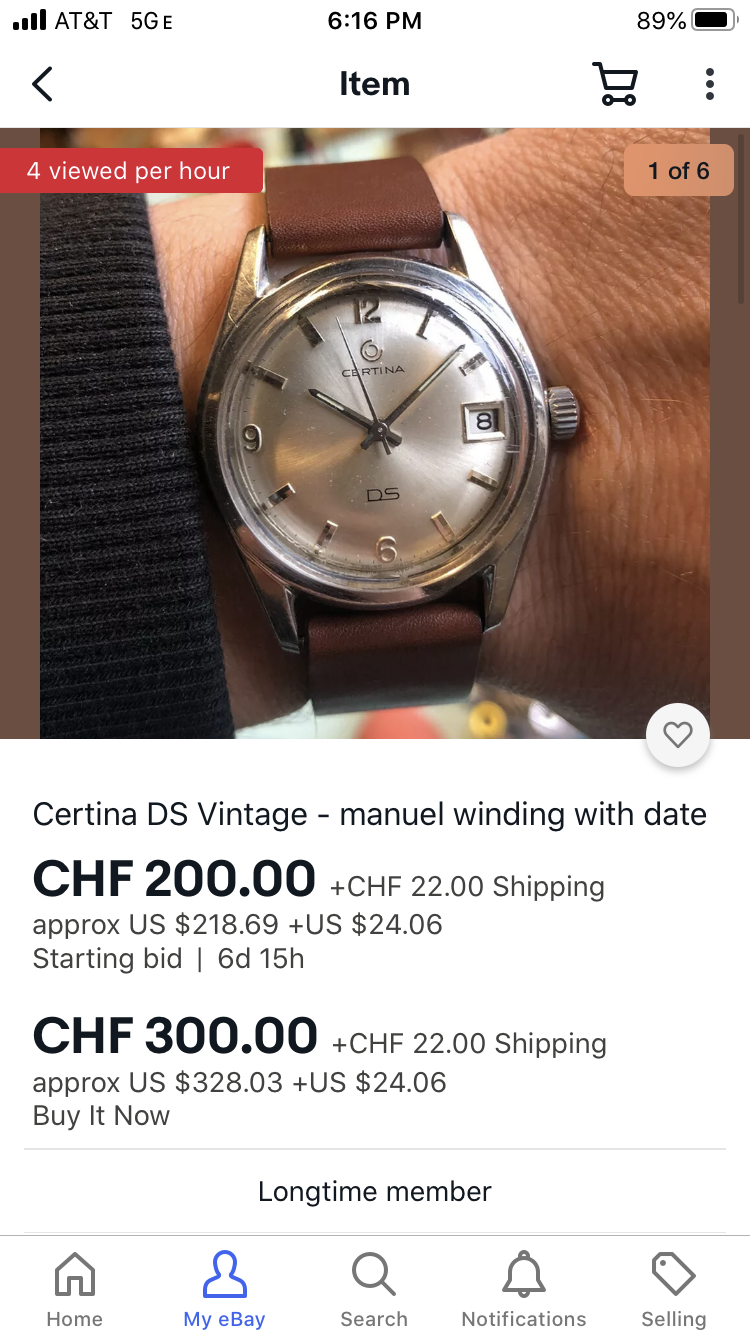This screenshot has height=1334, width=750.
Task: Add this Certina watch to watchlist
Action: [x=677, y=736]
